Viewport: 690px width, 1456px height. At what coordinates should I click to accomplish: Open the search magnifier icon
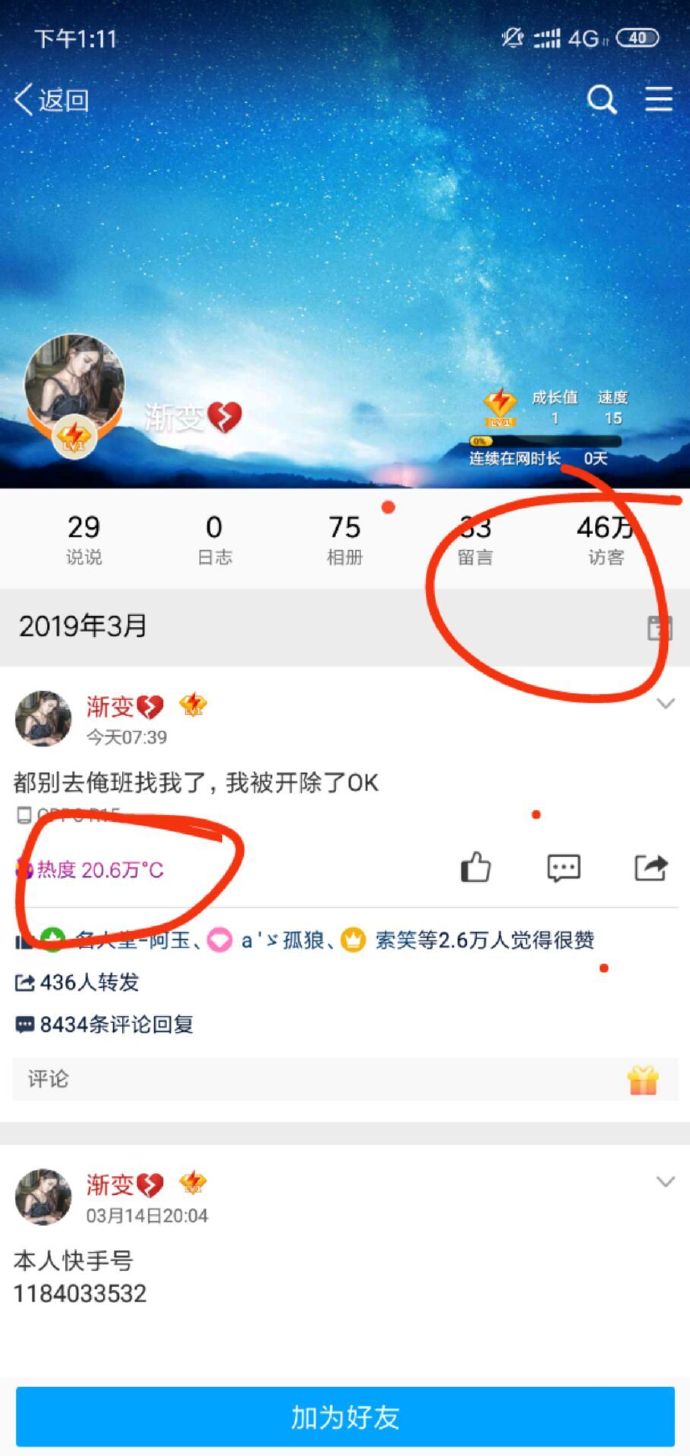point(601,99)
